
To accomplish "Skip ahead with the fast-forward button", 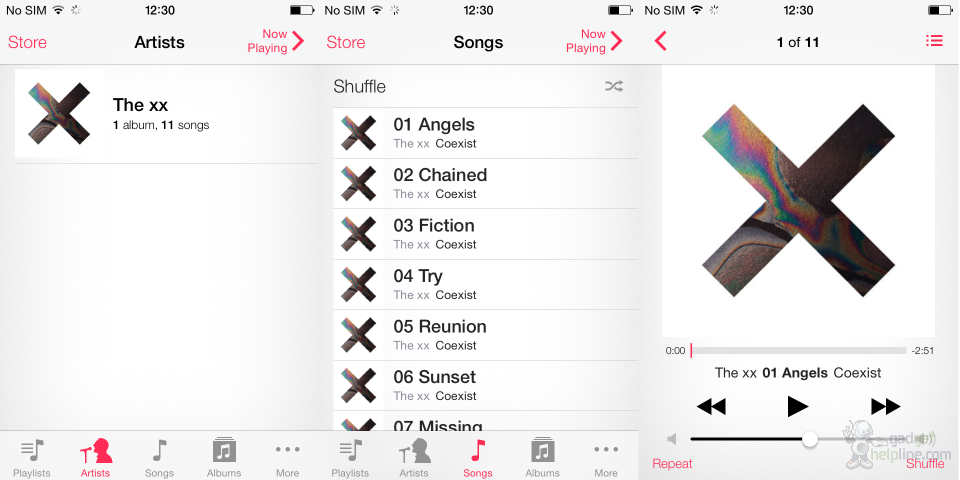I will point(885,406).
